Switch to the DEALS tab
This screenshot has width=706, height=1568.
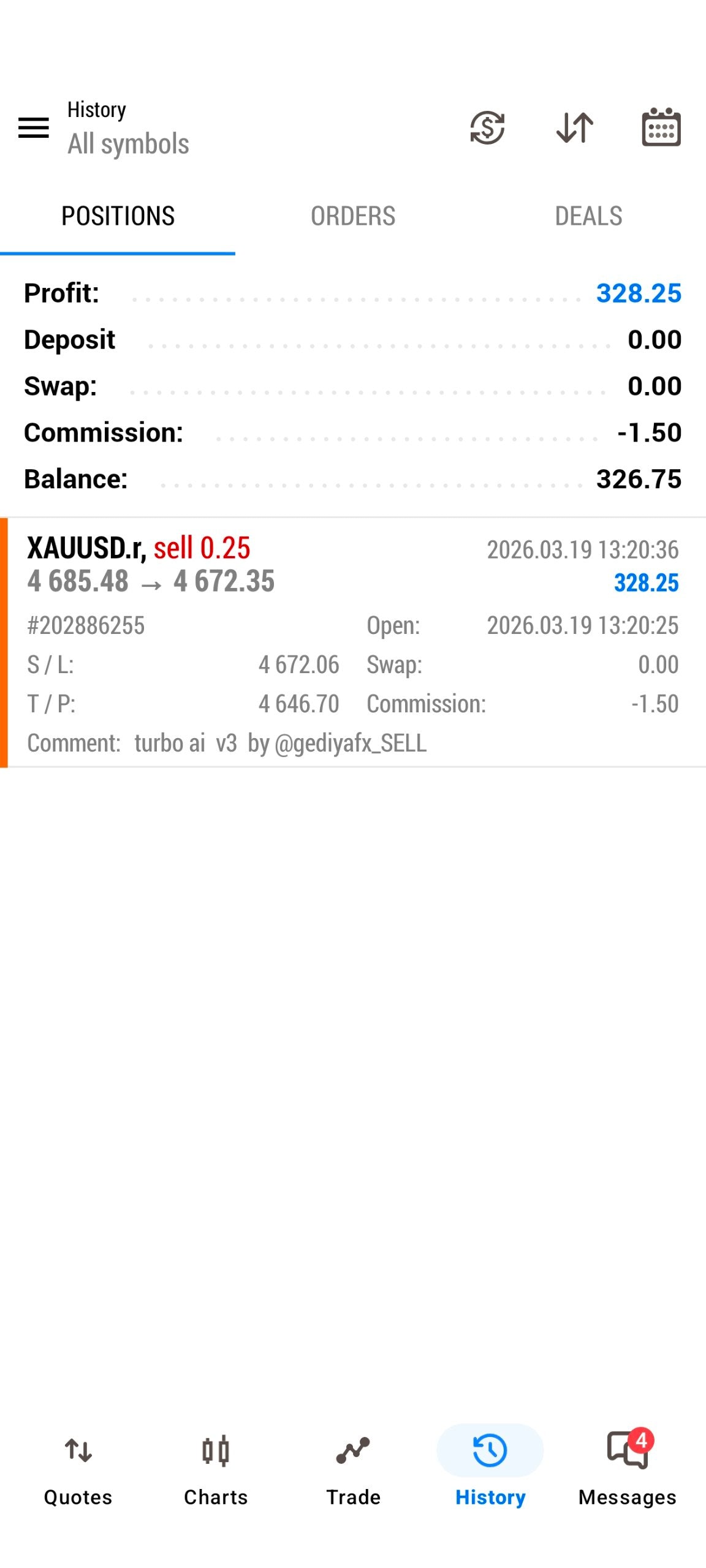588,216
